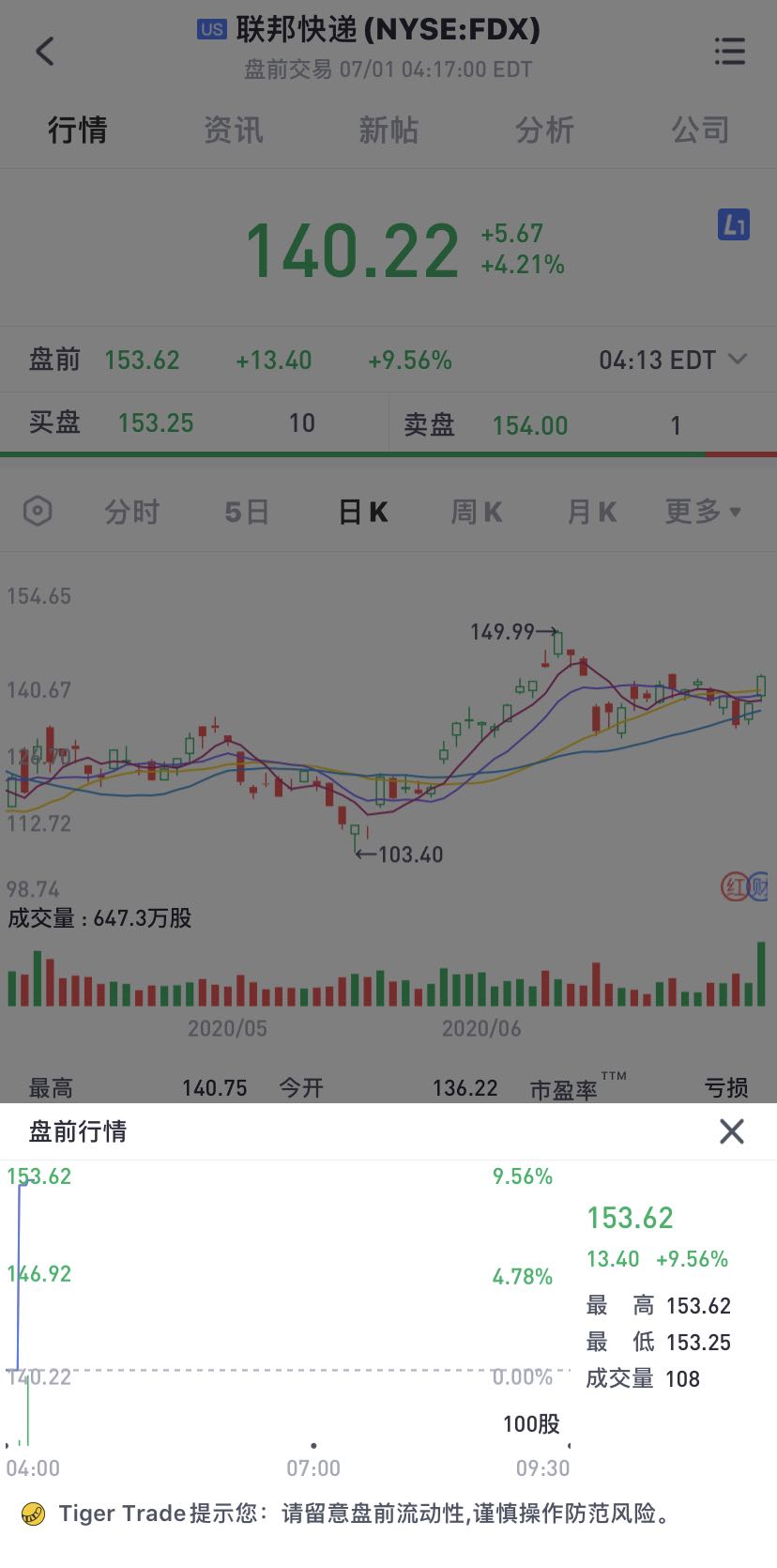Switch chart to 分时 view

coord(132,512)
